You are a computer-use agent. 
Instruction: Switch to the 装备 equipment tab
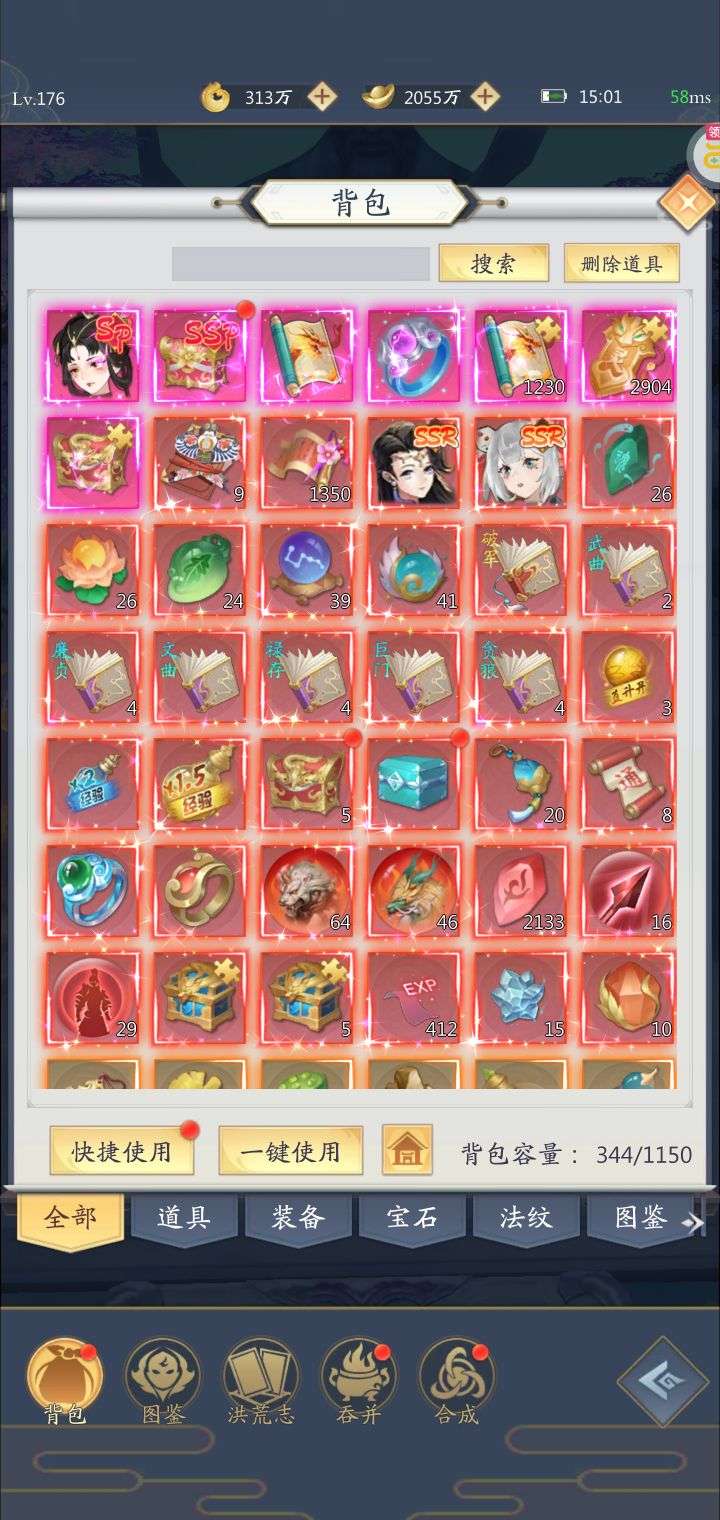298,1218
